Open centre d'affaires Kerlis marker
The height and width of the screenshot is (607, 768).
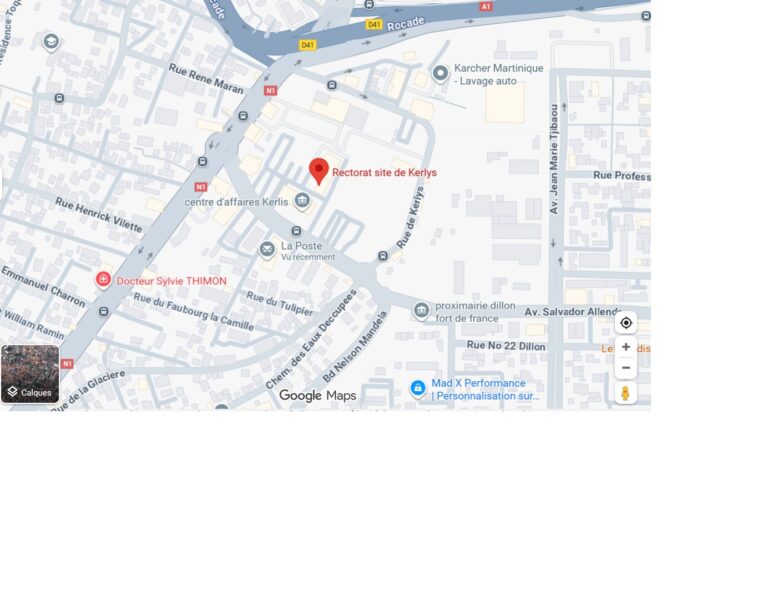(302, 201)
